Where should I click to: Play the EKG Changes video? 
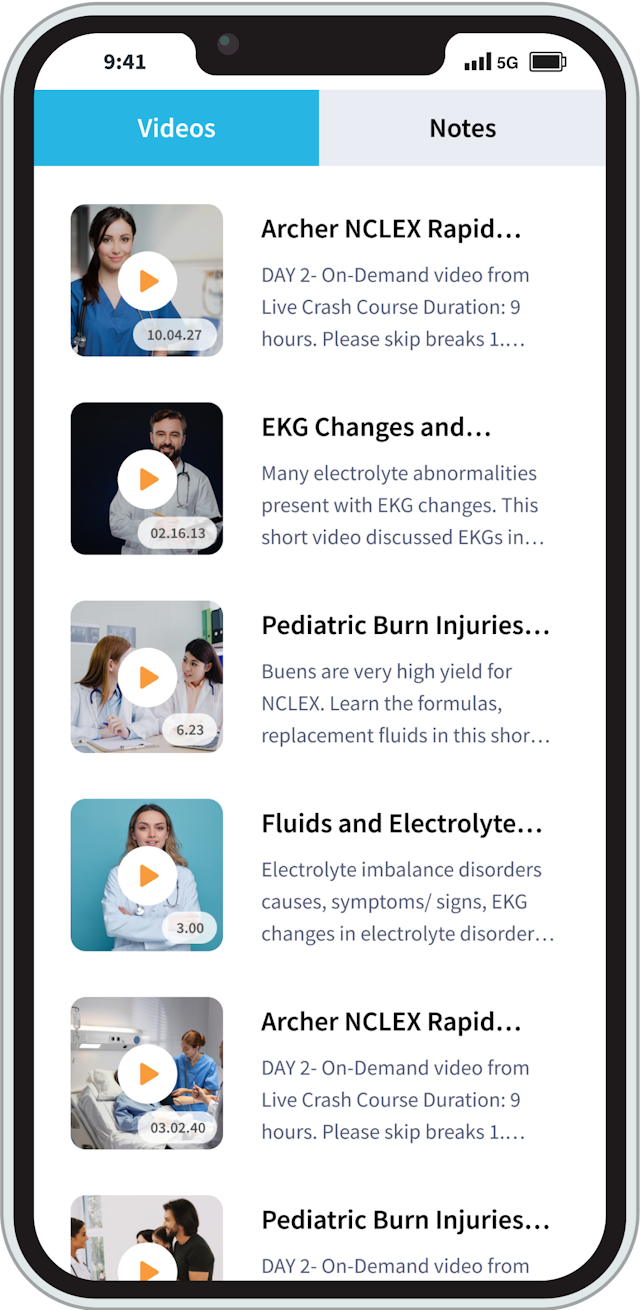pyautogui.click(x=147, y=479)
